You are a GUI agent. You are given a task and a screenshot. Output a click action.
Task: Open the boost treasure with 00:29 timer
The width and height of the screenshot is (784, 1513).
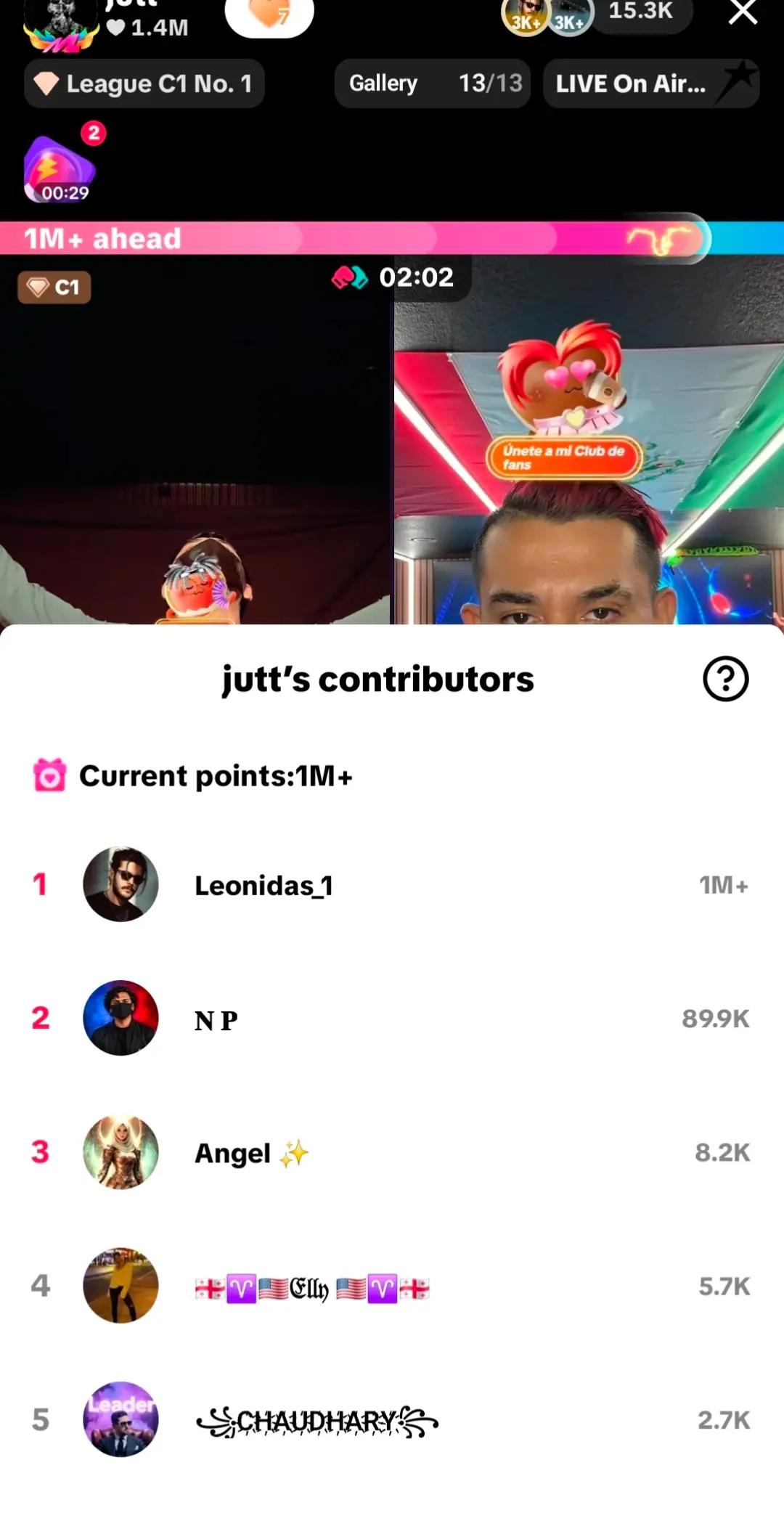(60, 168)
